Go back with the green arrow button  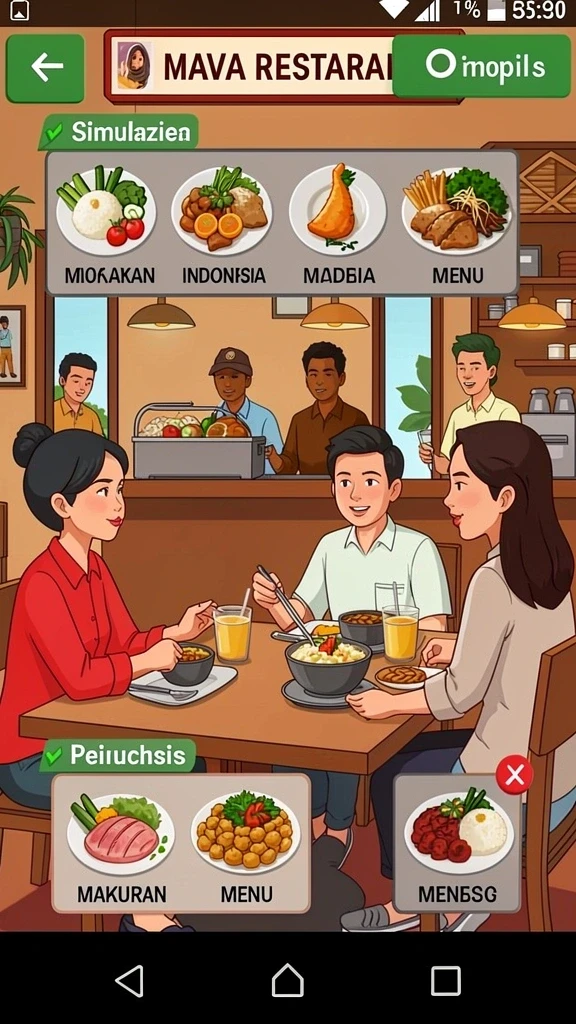45,67
